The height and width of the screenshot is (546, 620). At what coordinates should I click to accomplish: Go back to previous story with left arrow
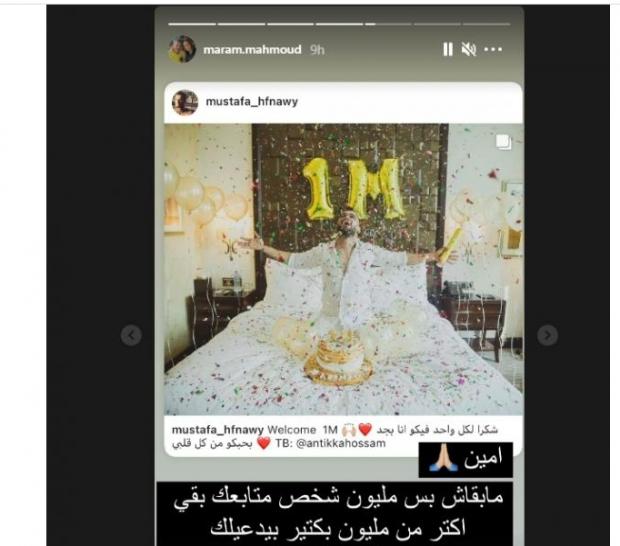click(131, 335)
